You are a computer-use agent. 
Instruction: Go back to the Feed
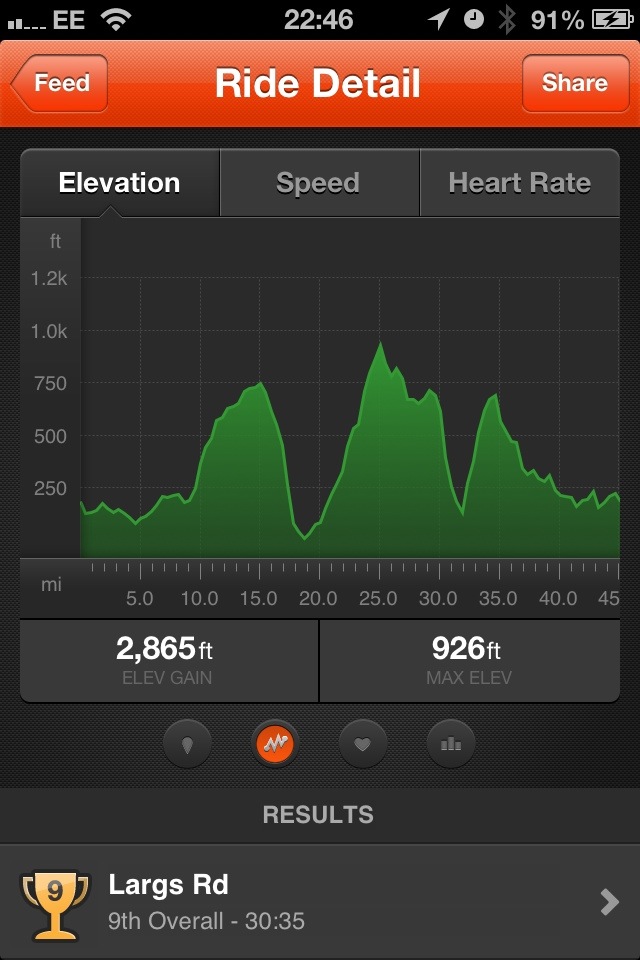click(59, 83)
